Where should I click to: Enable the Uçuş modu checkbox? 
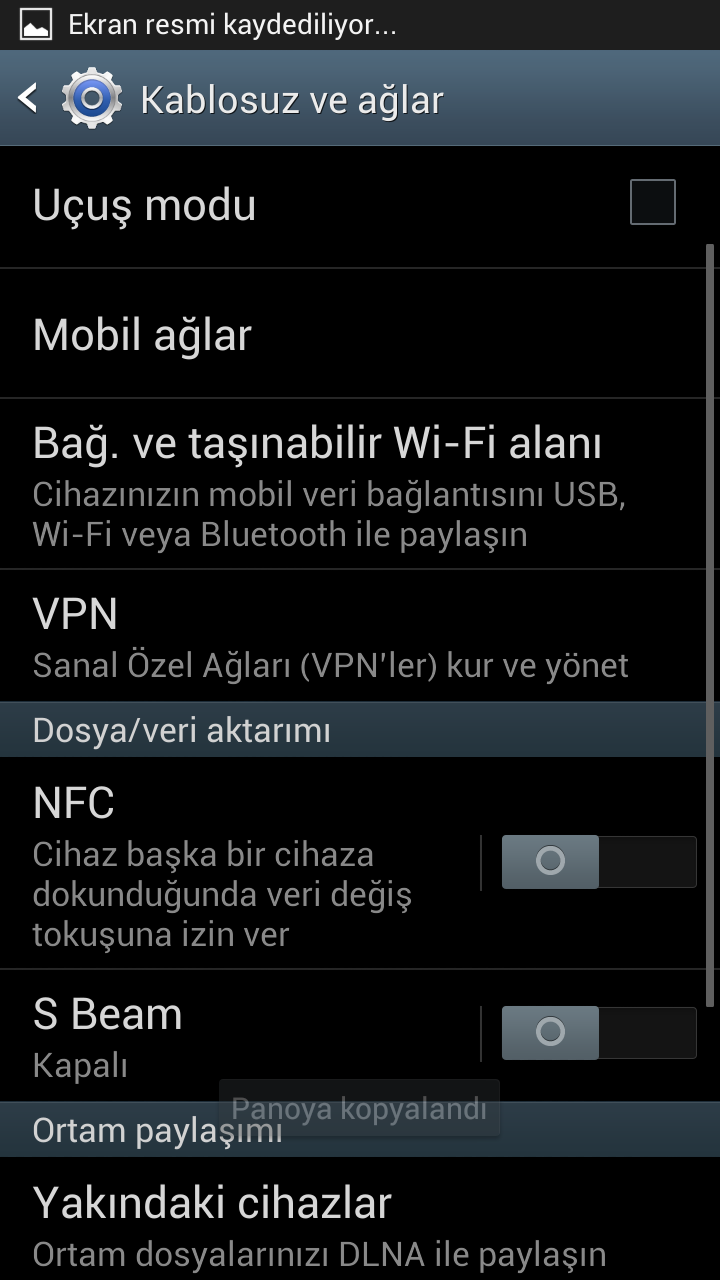coord(652,202)
